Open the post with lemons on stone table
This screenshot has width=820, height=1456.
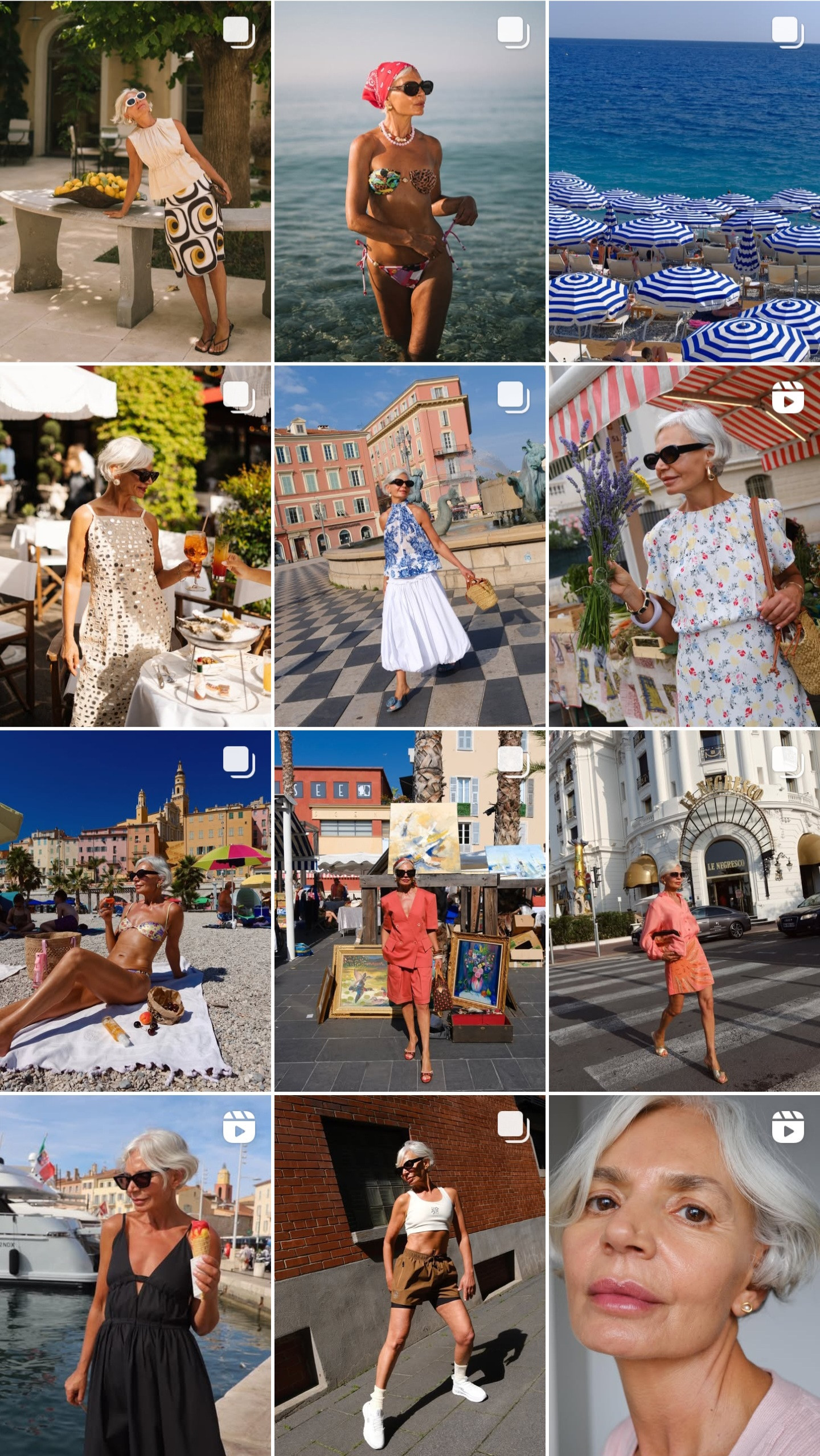[135, 181]
